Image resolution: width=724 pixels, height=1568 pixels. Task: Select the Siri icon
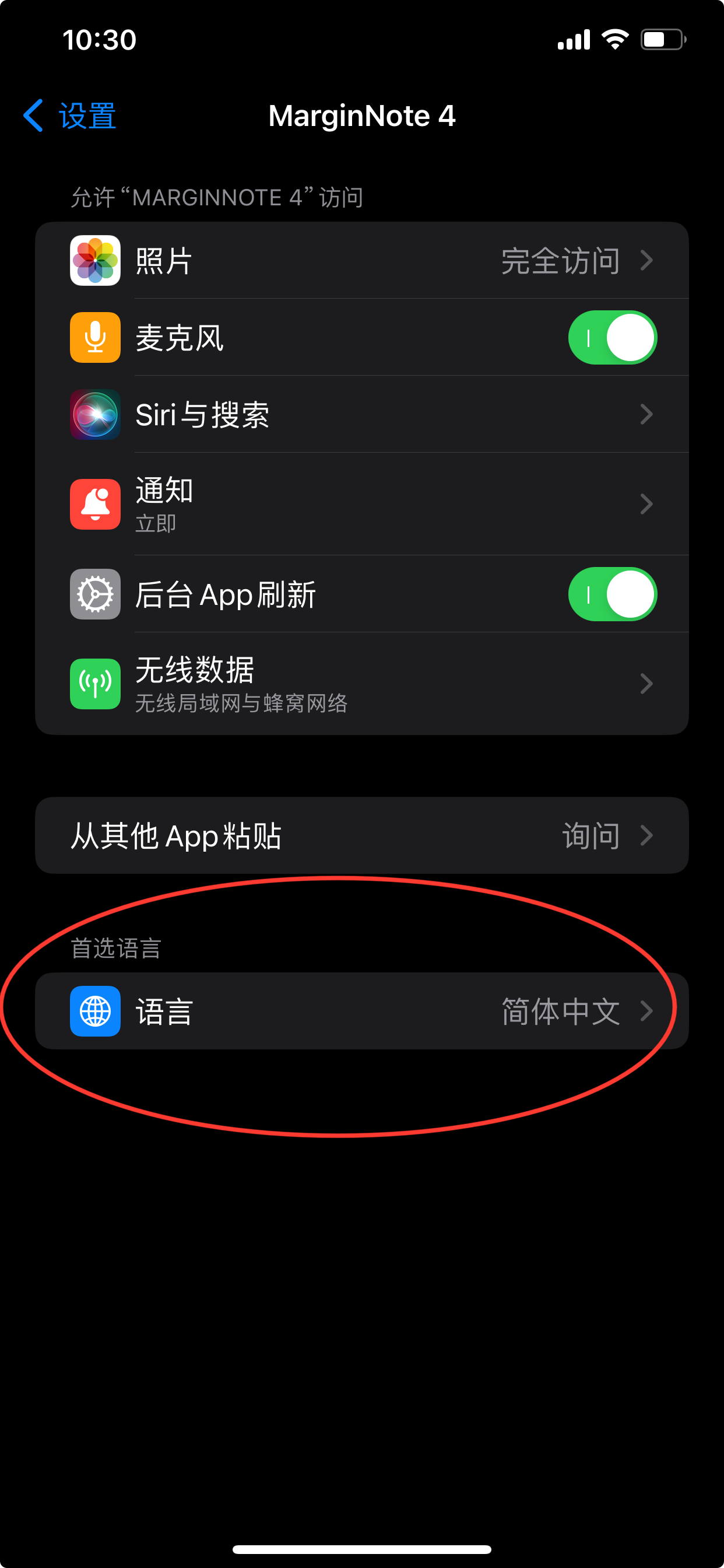tap(95, 414)
